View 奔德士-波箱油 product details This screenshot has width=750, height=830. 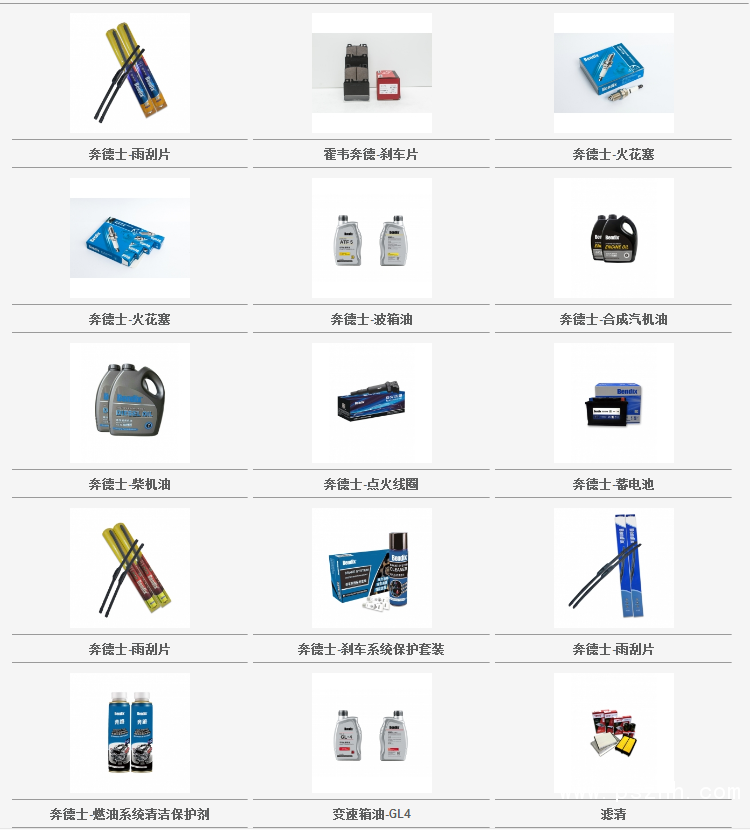(x=371, y=238)
